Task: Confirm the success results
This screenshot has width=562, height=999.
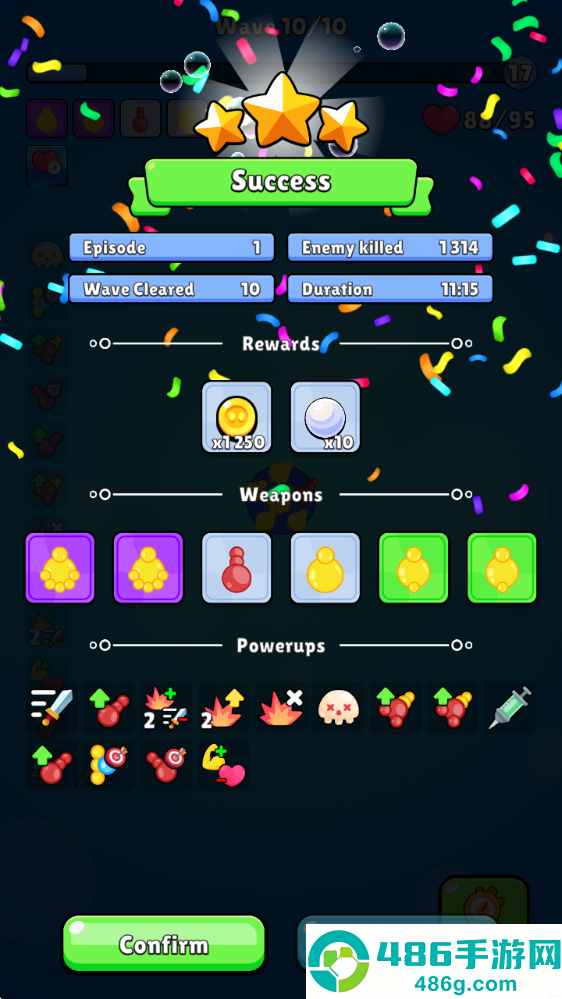Action: 163,944
